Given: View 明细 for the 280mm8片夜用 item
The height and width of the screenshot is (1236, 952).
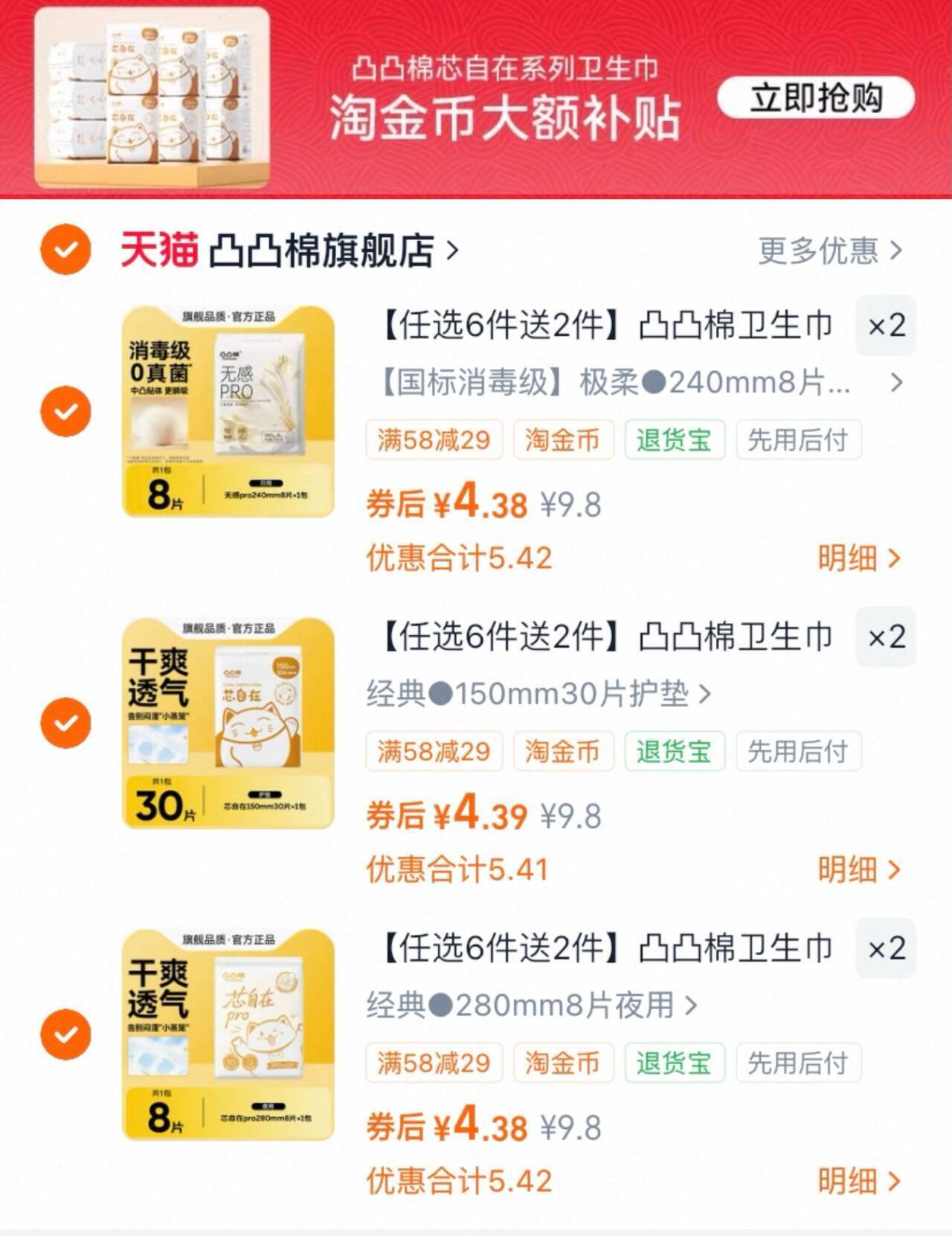Looking at the screenshot, I should point(859,1181).
